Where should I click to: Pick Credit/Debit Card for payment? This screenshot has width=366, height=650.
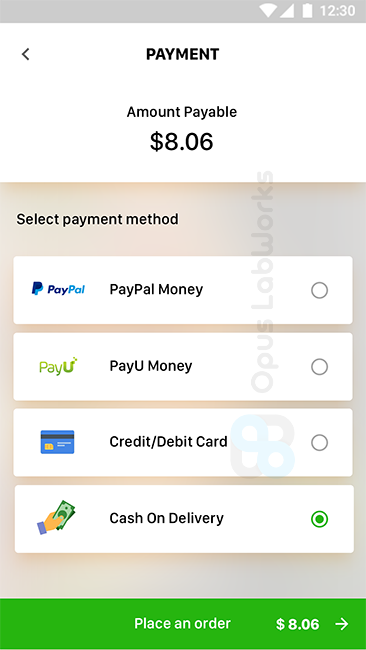tap(183, 442)
